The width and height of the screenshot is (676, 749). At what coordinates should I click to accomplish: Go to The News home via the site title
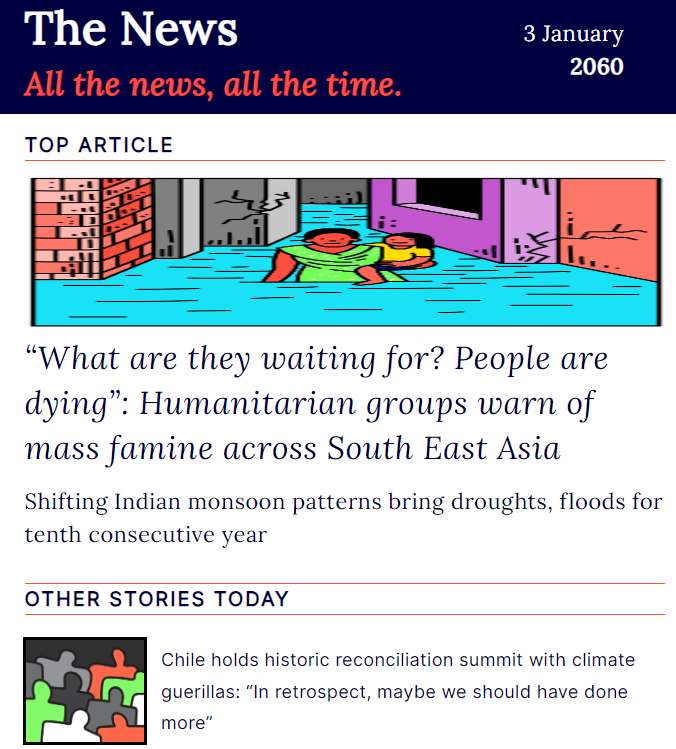click(131, 30)
